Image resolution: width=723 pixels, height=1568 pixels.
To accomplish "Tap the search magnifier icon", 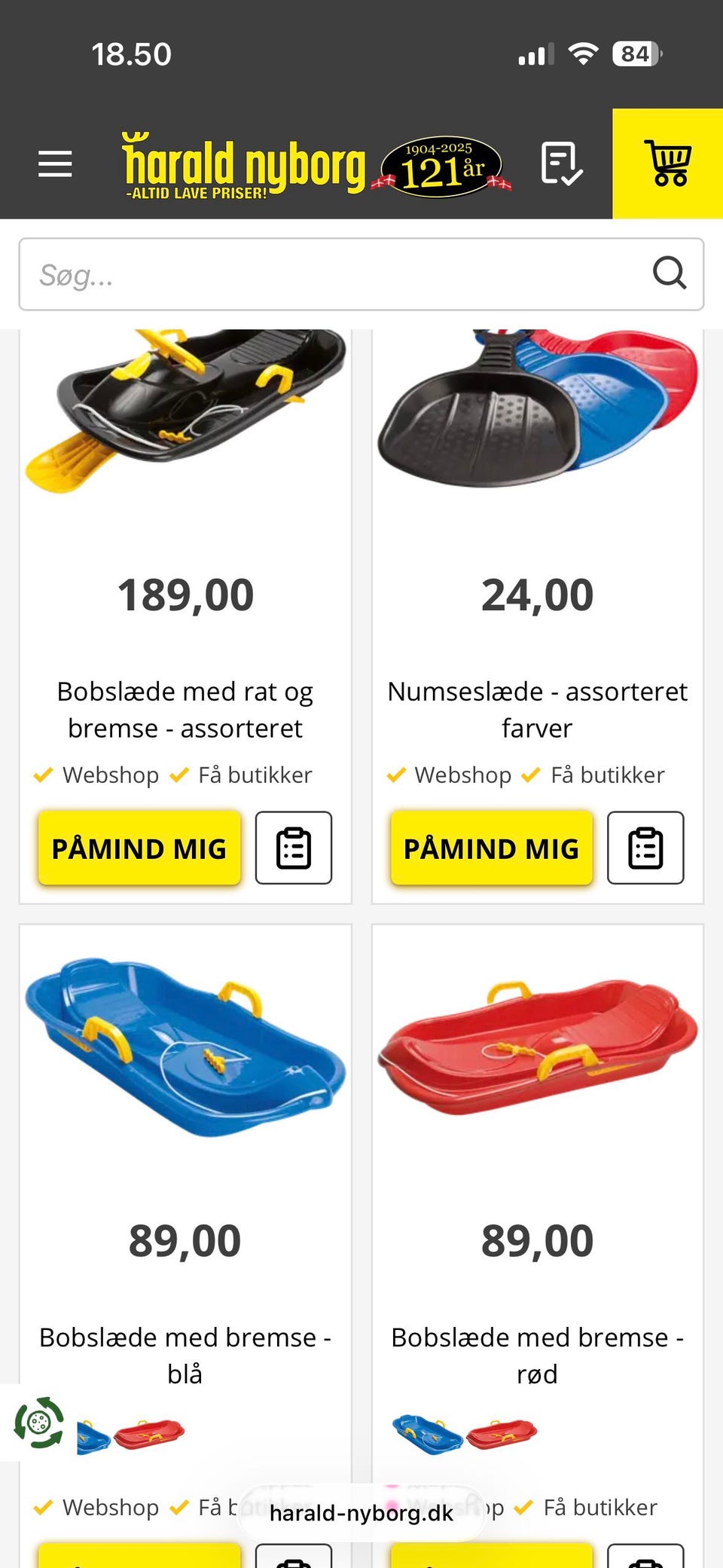I will [670, 274].
